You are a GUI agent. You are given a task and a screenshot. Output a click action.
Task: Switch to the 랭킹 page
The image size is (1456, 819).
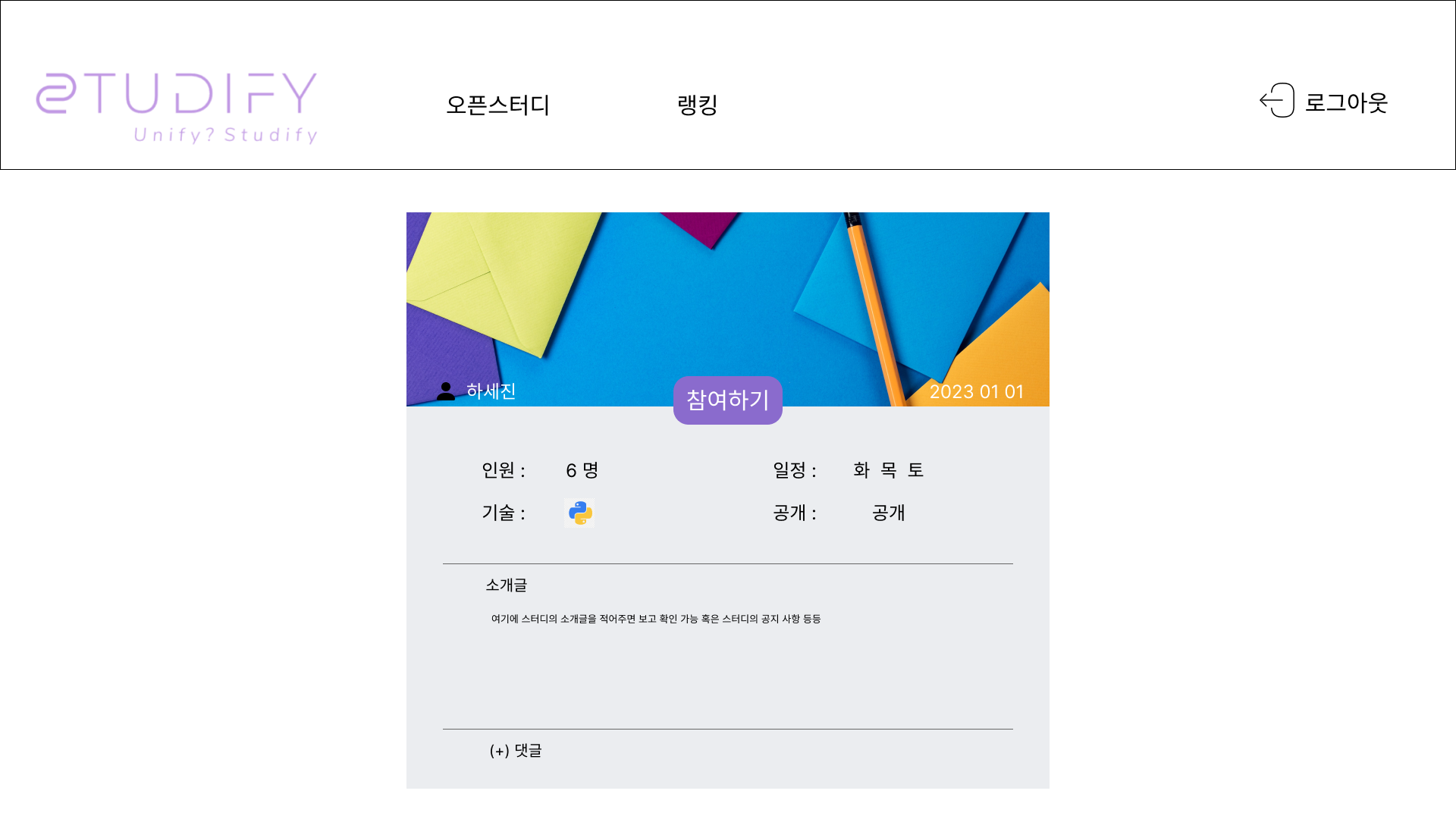(x=697, y=105)
